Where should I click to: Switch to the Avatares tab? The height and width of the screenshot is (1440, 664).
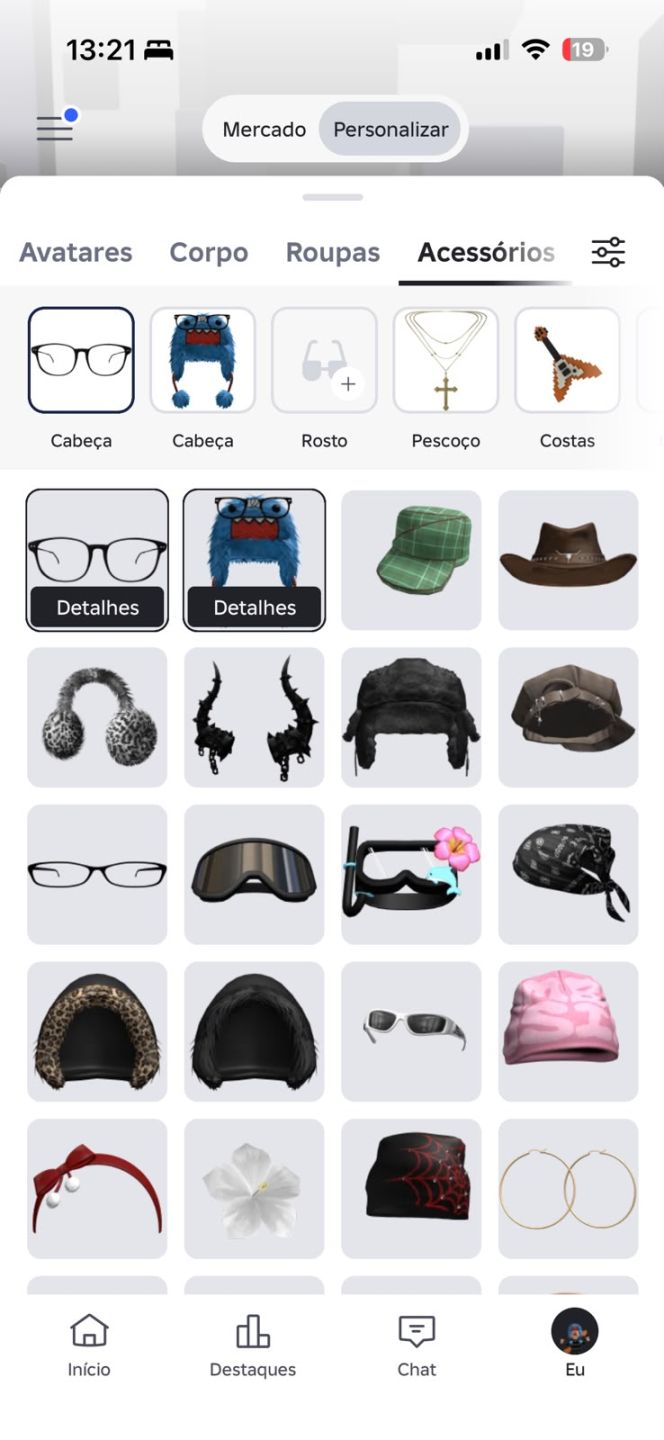coord(76,253)
